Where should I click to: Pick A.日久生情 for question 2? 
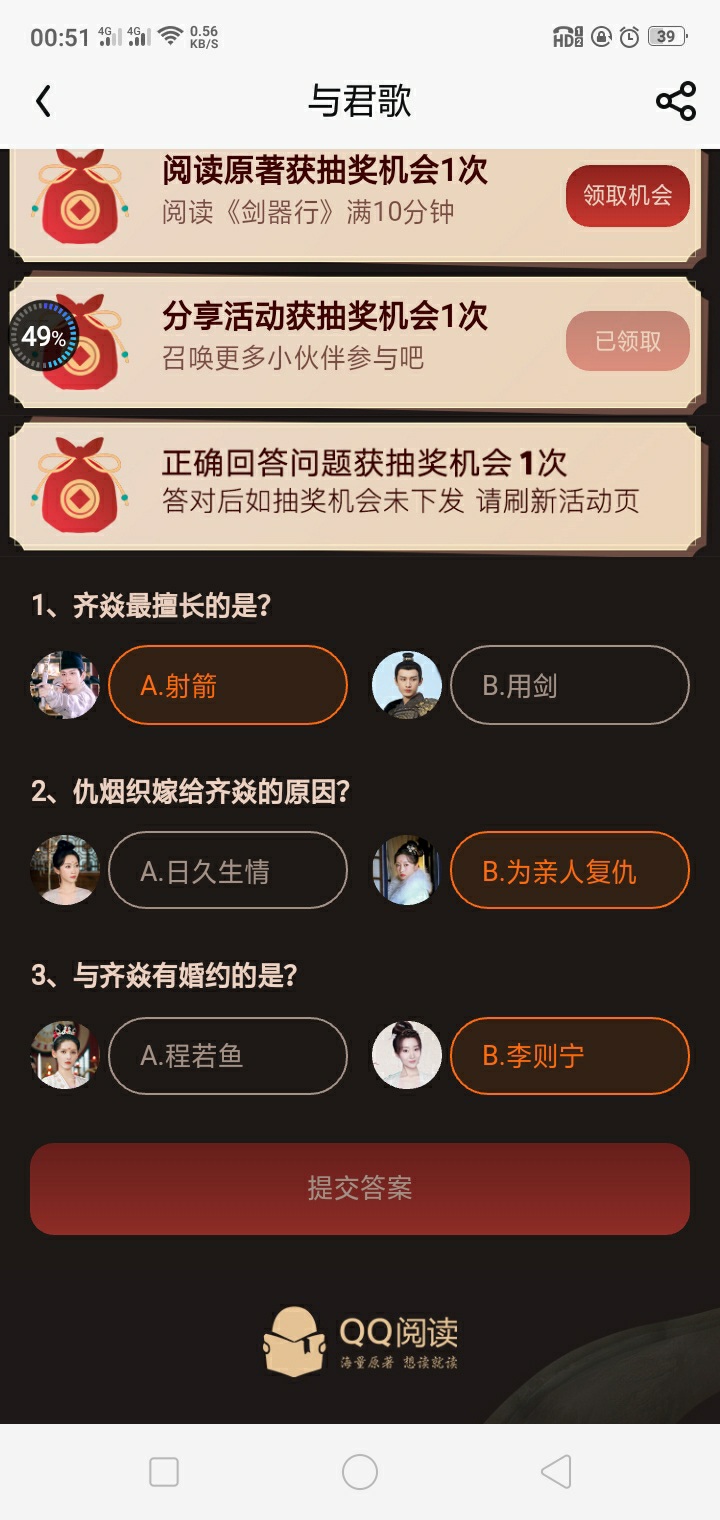227,871
